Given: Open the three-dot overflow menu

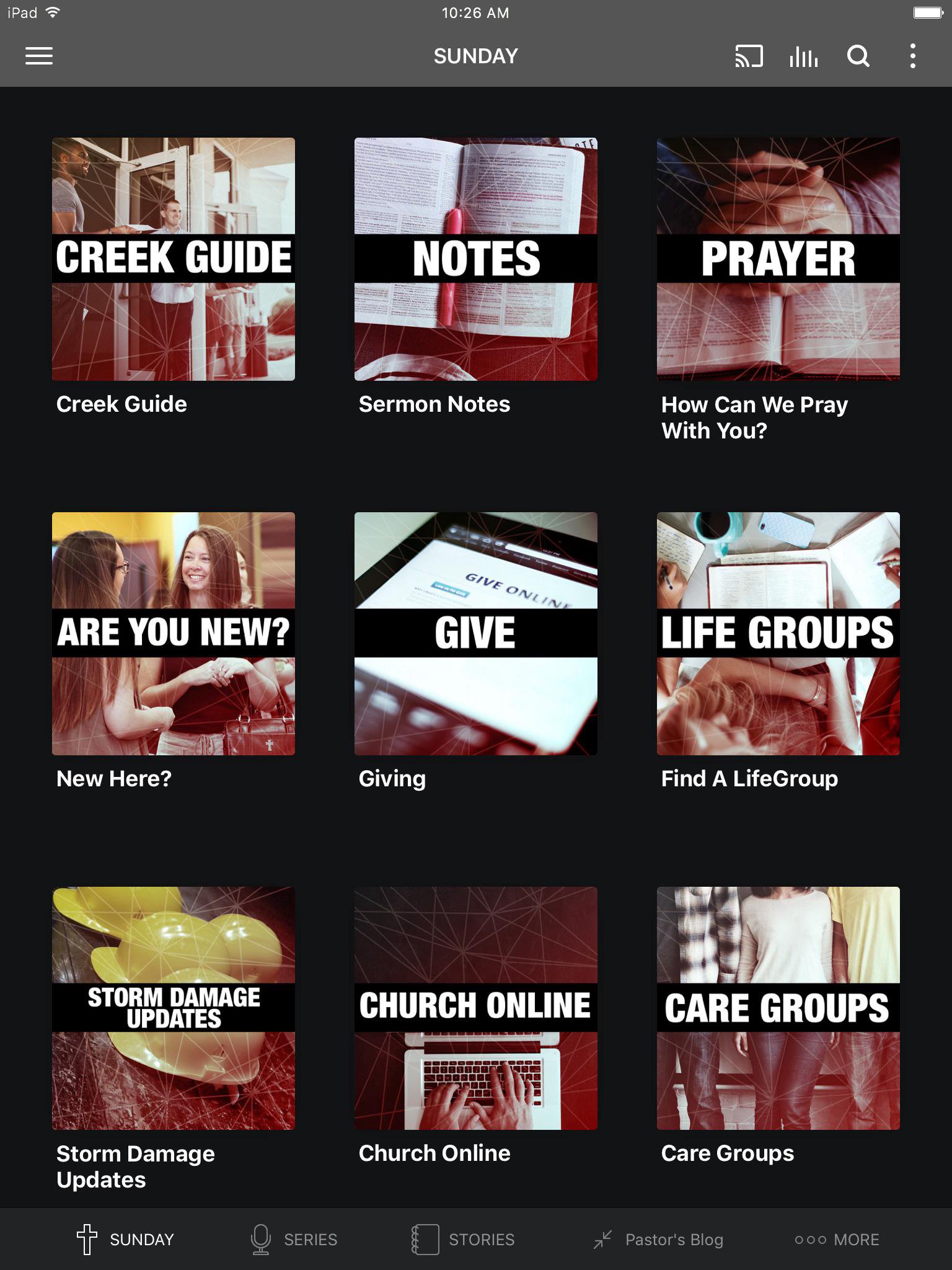Looking at the screenshot, I should pos(912,56).
